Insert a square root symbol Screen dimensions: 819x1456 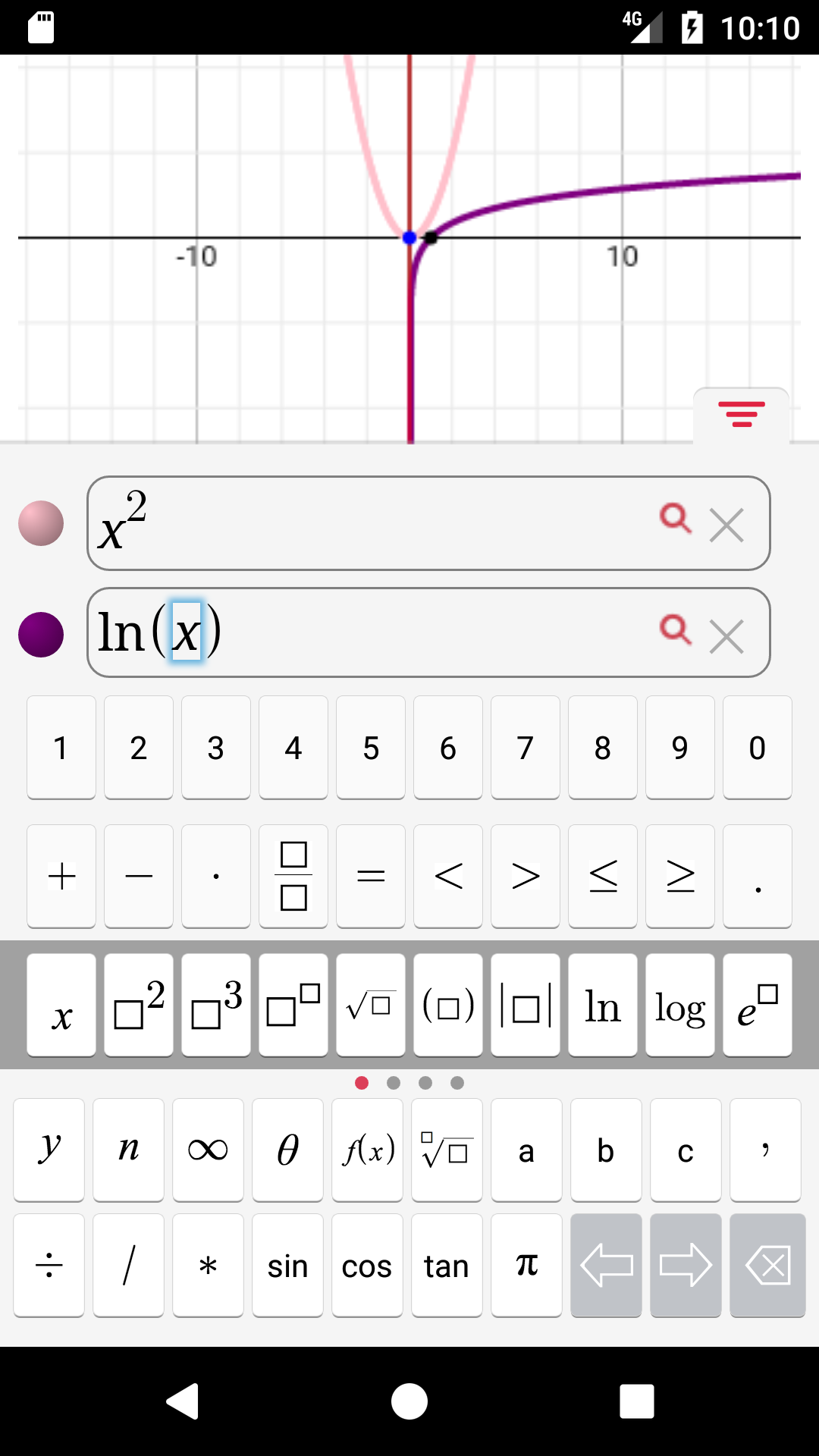[x=370, y=1006]
